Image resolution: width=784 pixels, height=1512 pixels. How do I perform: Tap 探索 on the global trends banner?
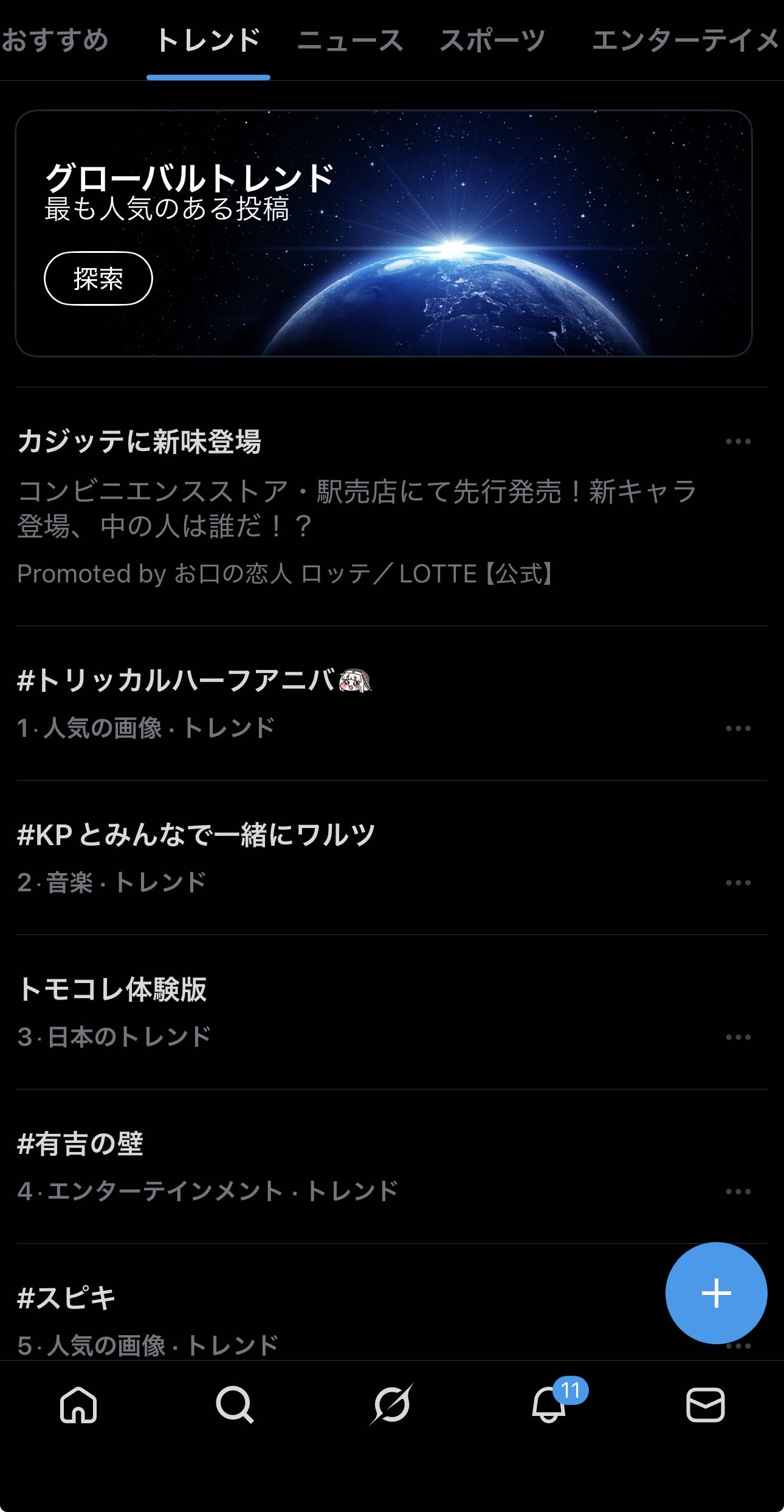pos(98,278)
